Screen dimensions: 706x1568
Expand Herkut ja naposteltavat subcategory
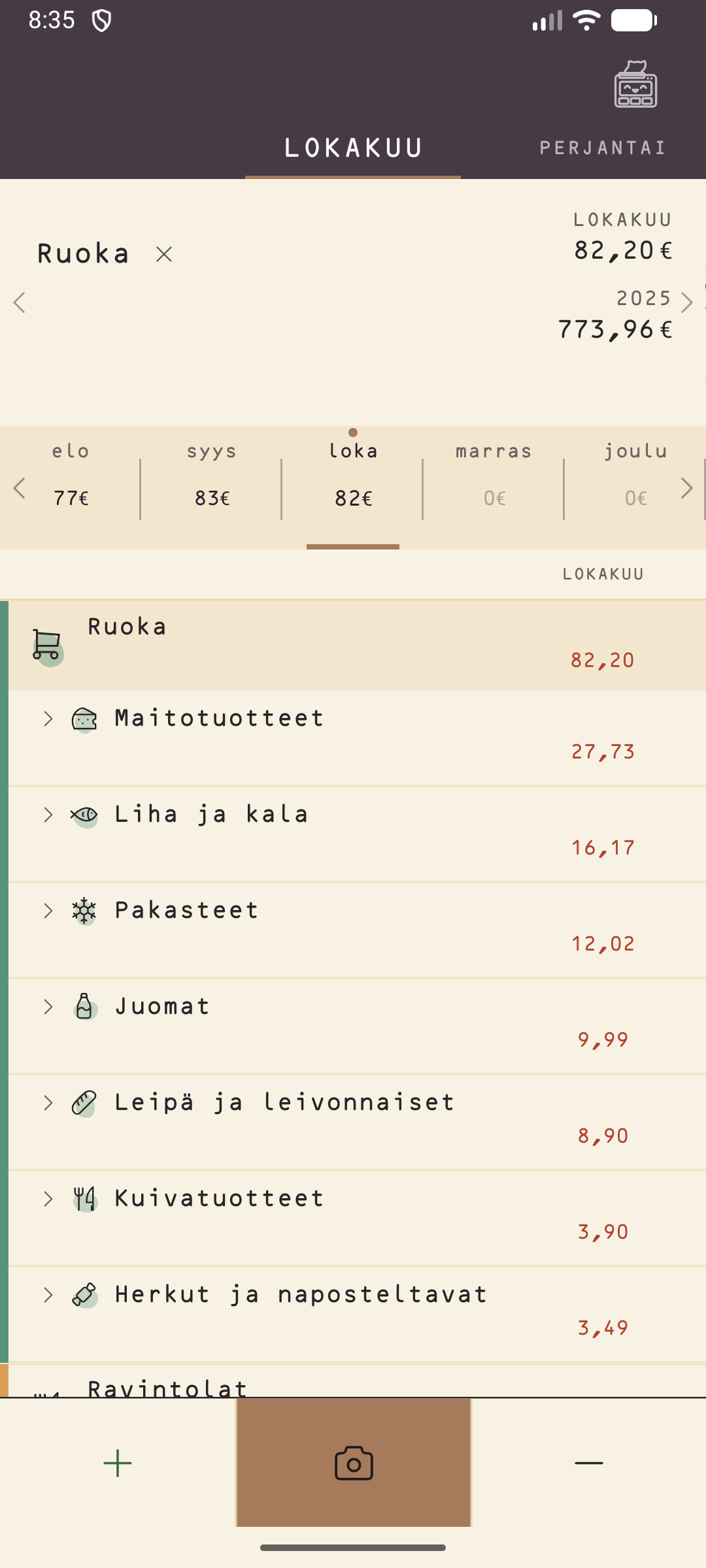click(x=48, y=1295)
